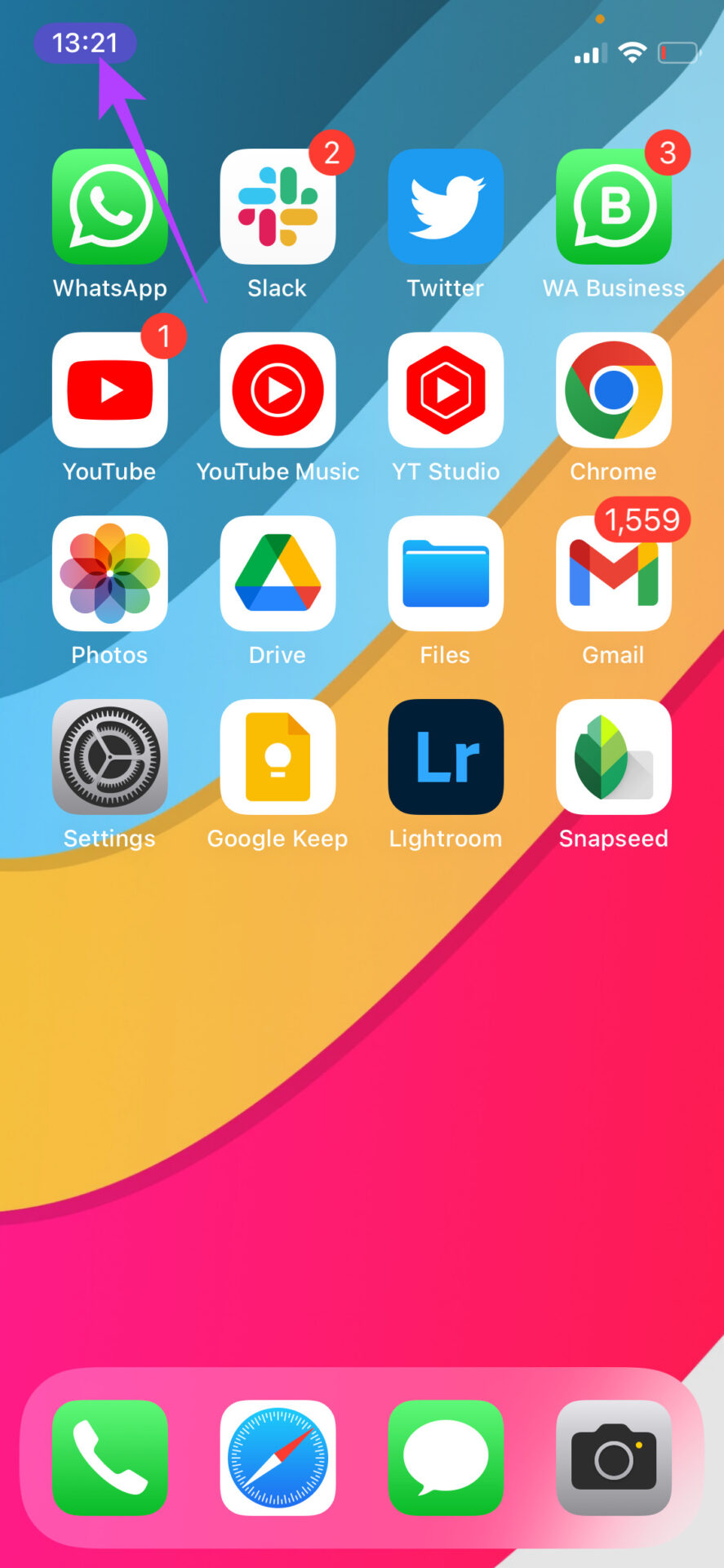Open the Files app

point(446,573)
